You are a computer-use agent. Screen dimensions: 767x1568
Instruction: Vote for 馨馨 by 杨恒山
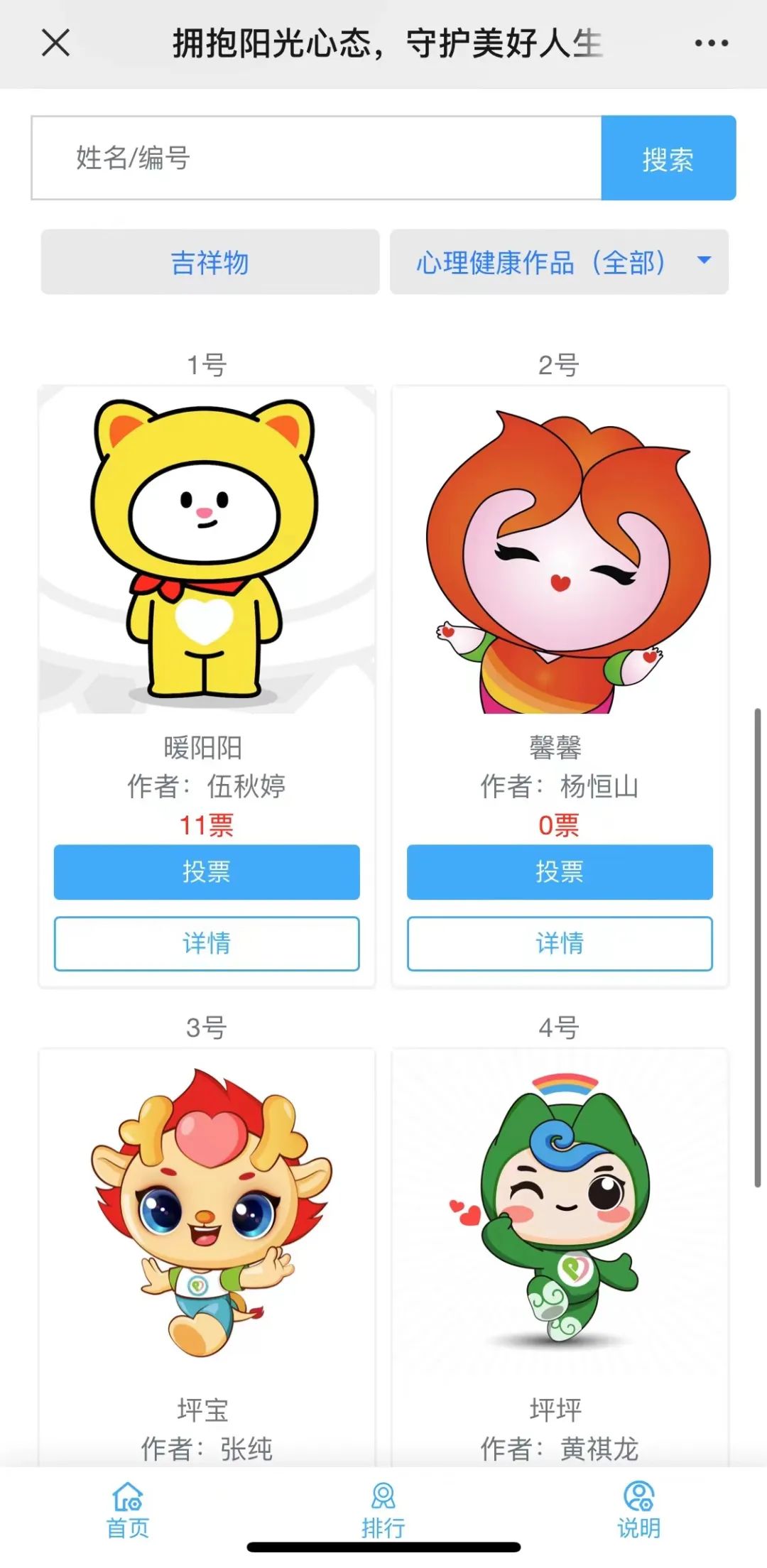[560, 872]
